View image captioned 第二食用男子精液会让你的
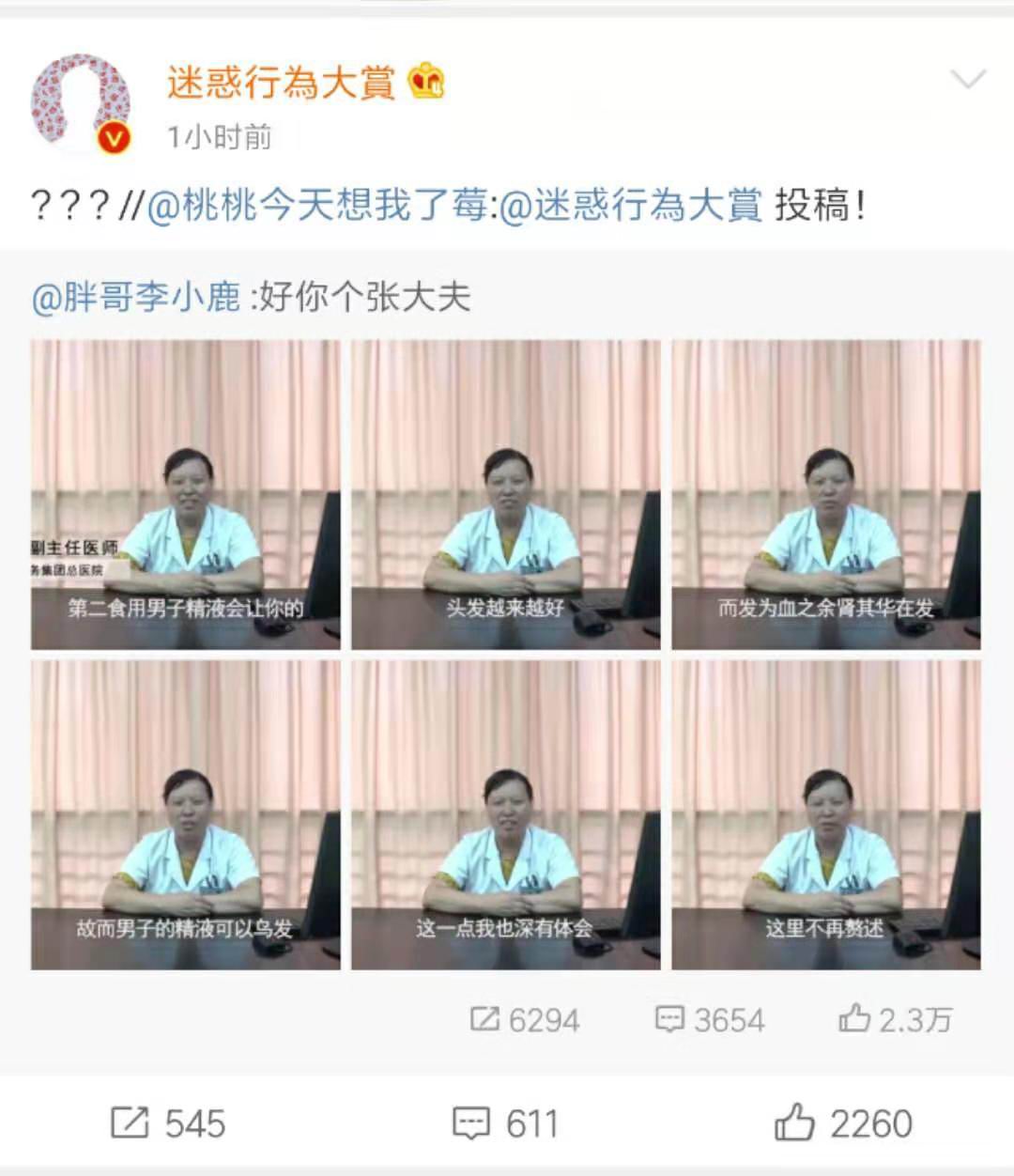Screen dimensions: 1014x1176 [186, 495]
